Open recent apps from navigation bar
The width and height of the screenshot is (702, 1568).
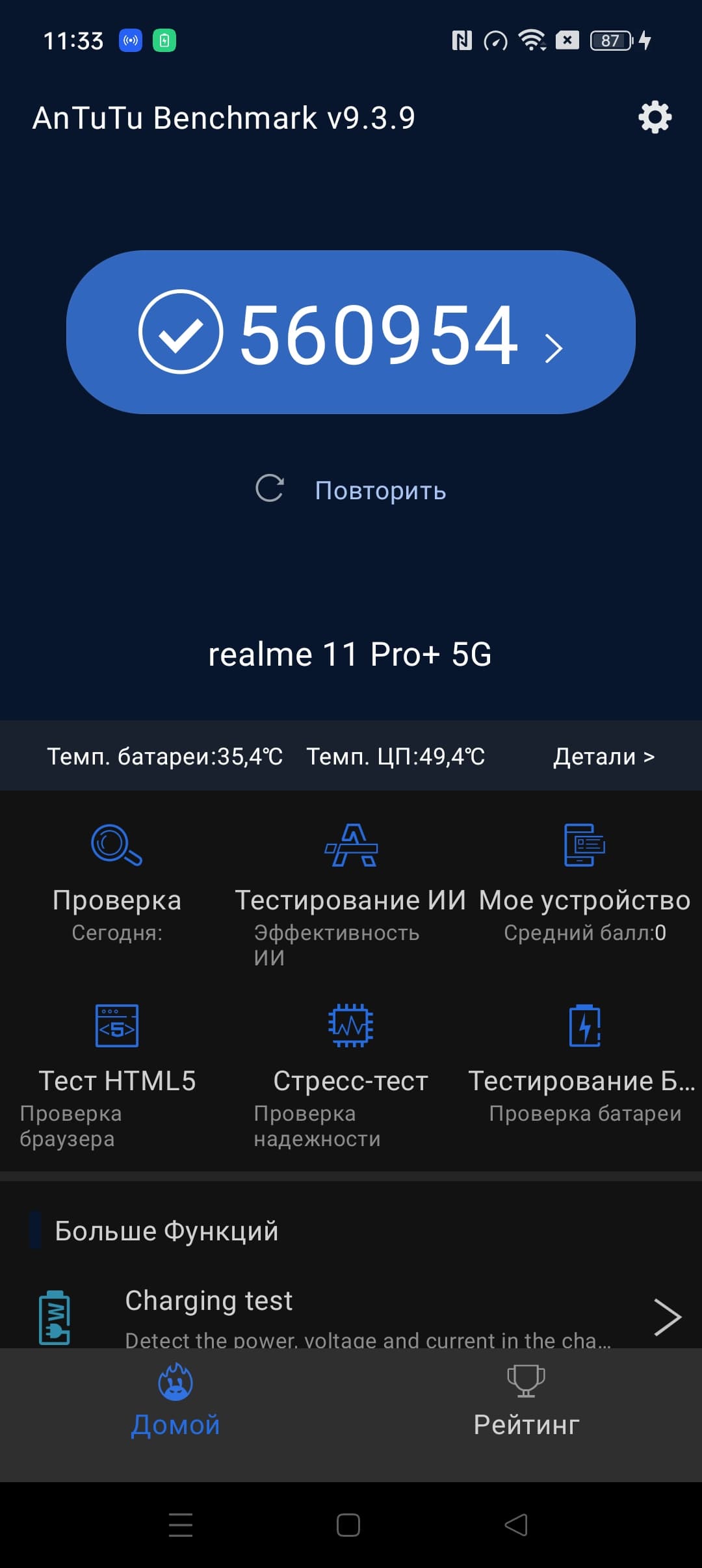click(181, 1525)
